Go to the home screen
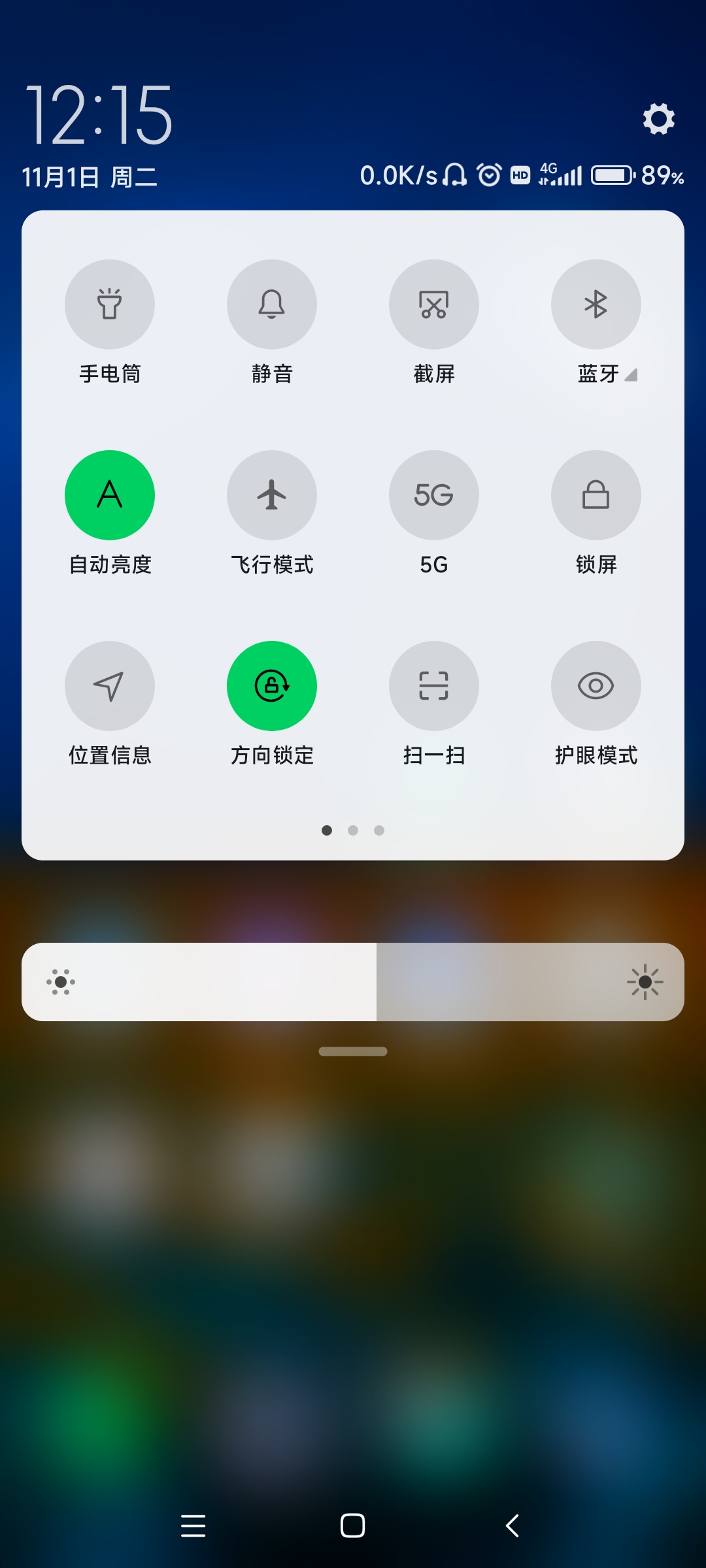 [x=353, y=1526]
